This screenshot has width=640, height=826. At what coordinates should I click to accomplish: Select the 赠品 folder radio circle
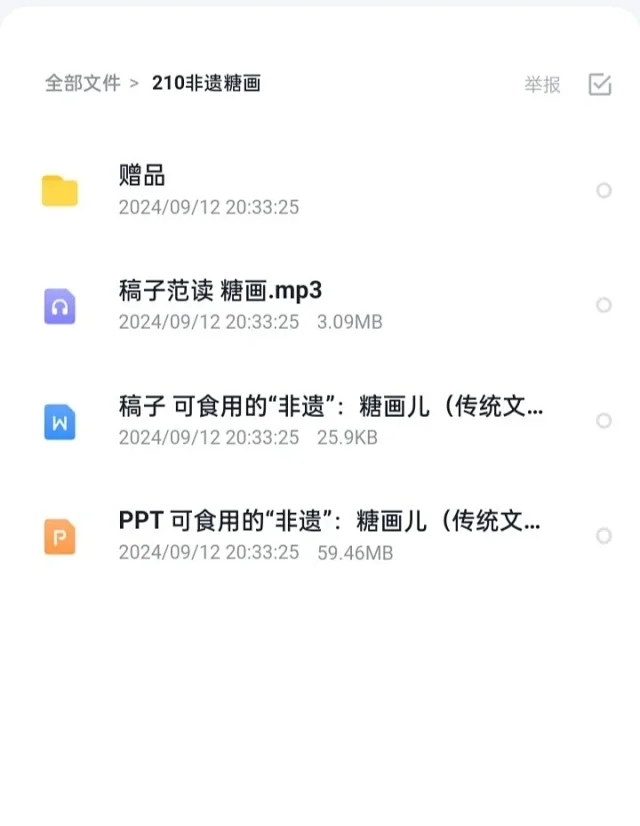604,190
